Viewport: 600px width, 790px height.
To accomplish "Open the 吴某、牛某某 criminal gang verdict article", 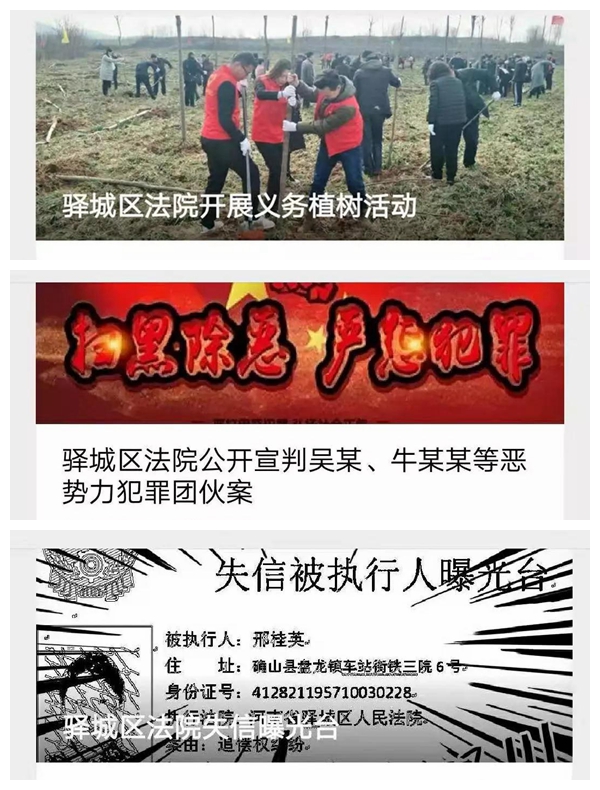I will click(299, 476).
